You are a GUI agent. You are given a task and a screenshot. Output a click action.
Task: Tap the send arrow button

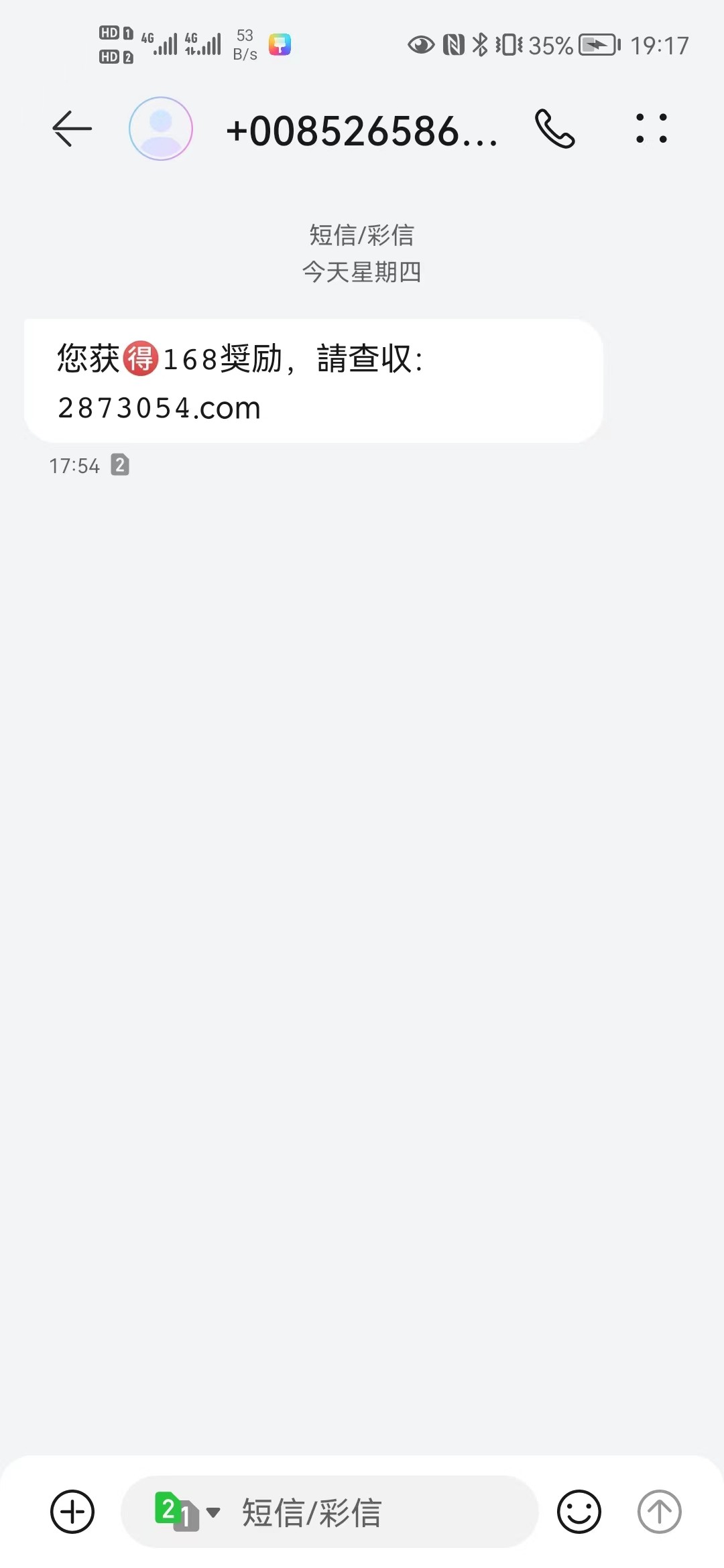tap(659, 1511)
